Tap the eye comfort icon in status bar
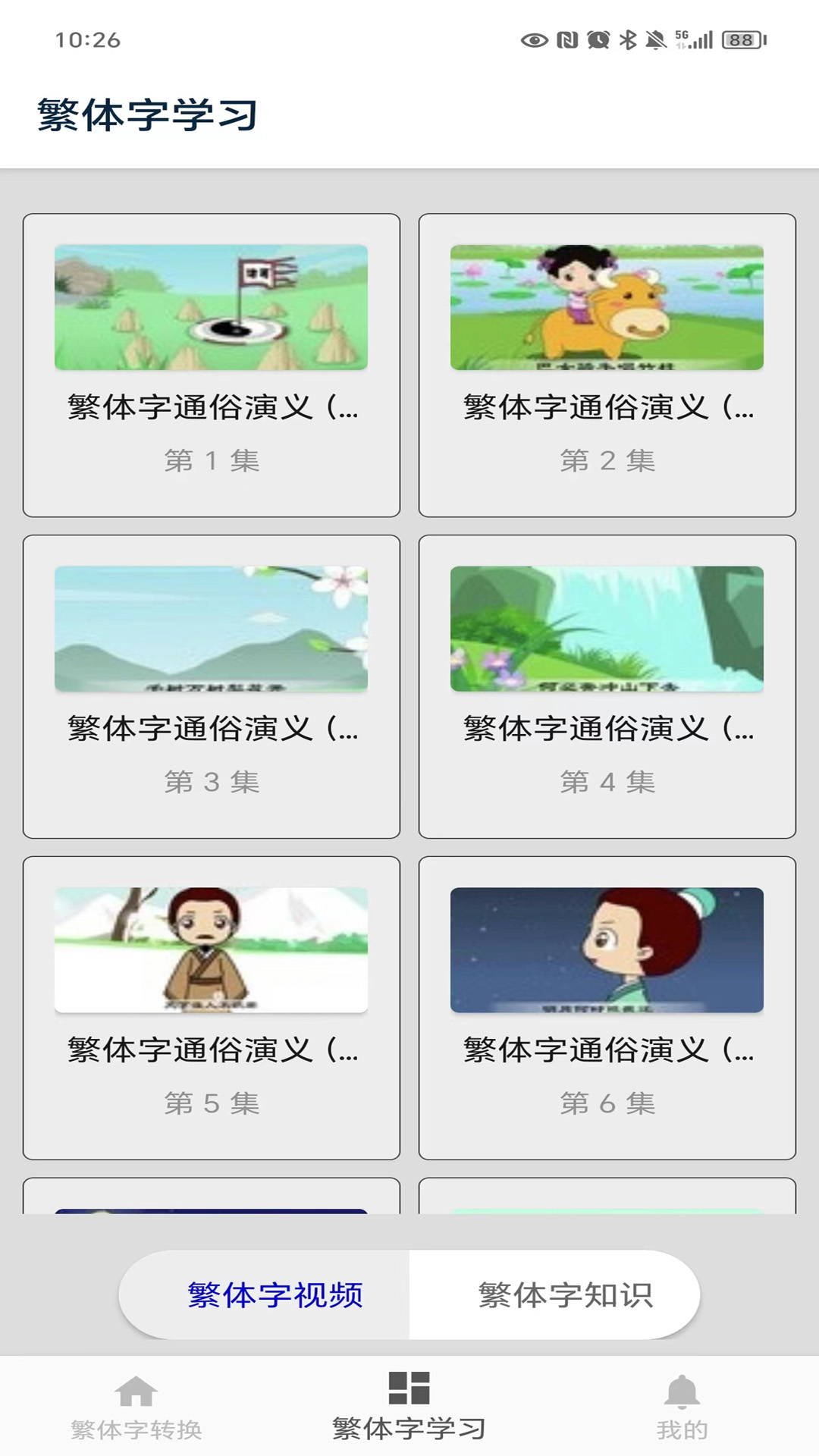The height and width of the screenshot is (1456, 819). click(x=537, y=40)
